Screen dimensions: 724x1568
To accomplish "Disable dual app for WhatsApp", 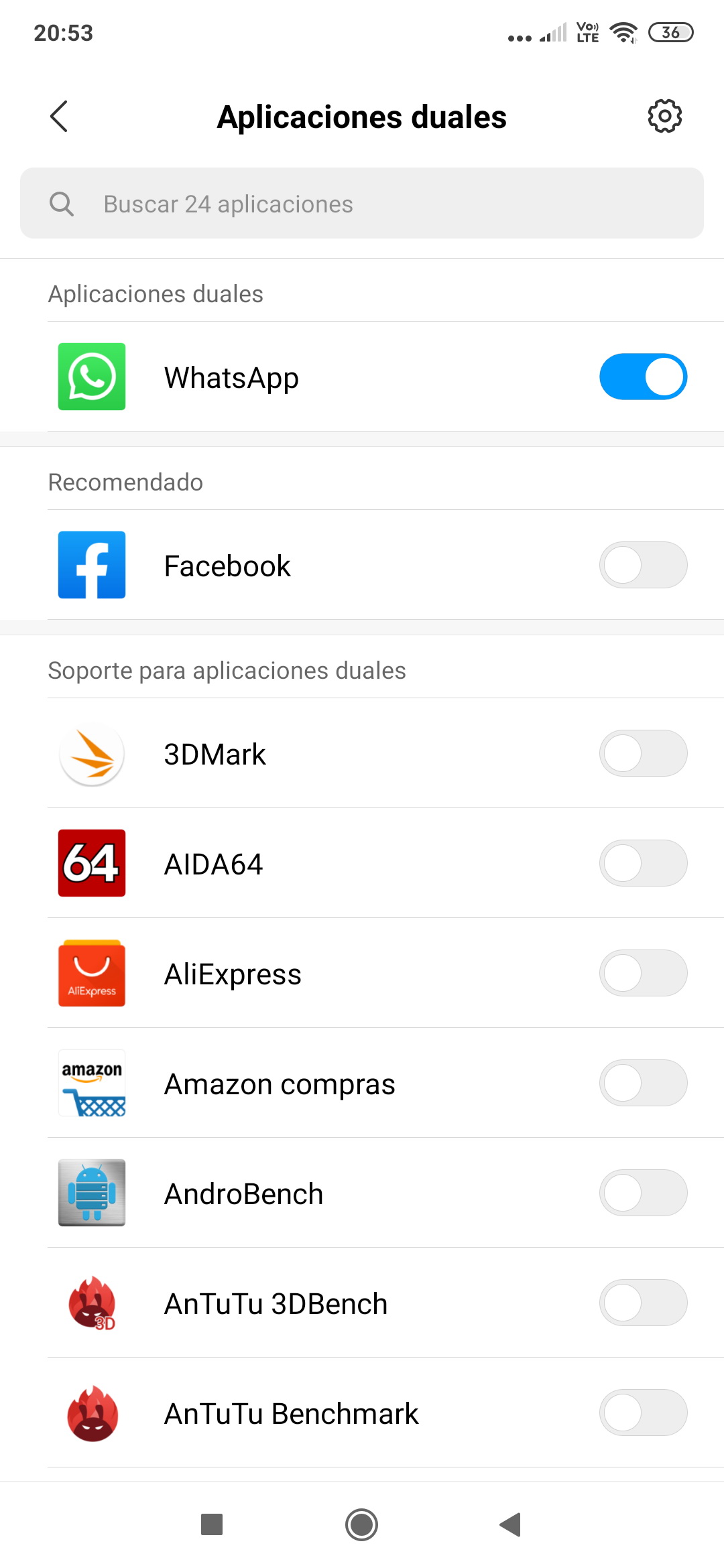I will coord(643,377).
